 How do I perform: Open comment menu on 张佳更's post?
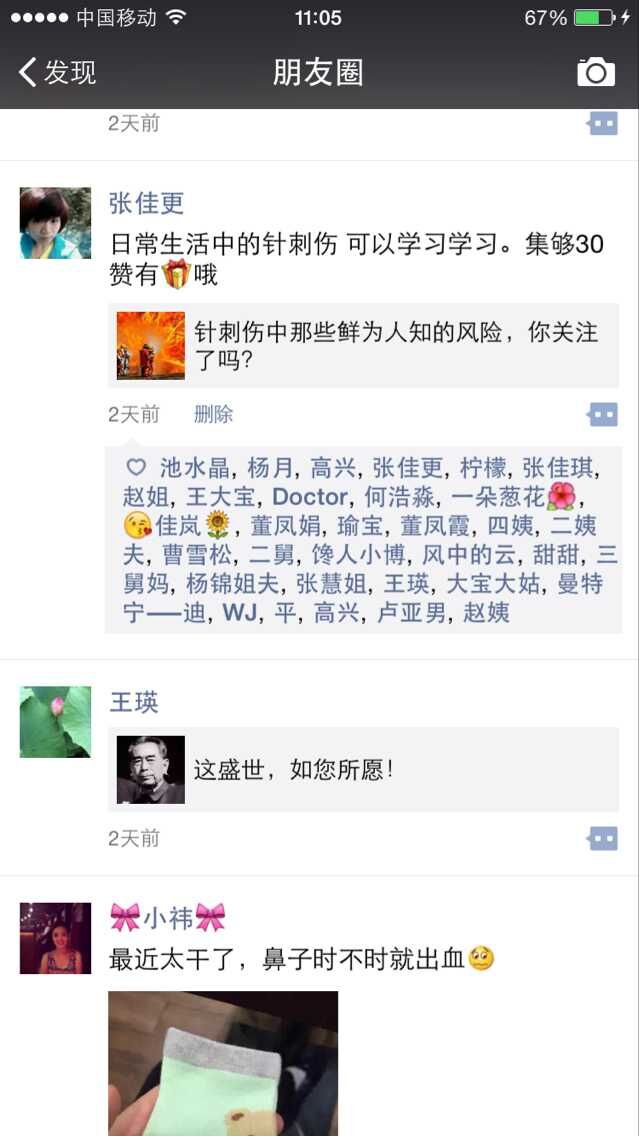pos(602,414)
